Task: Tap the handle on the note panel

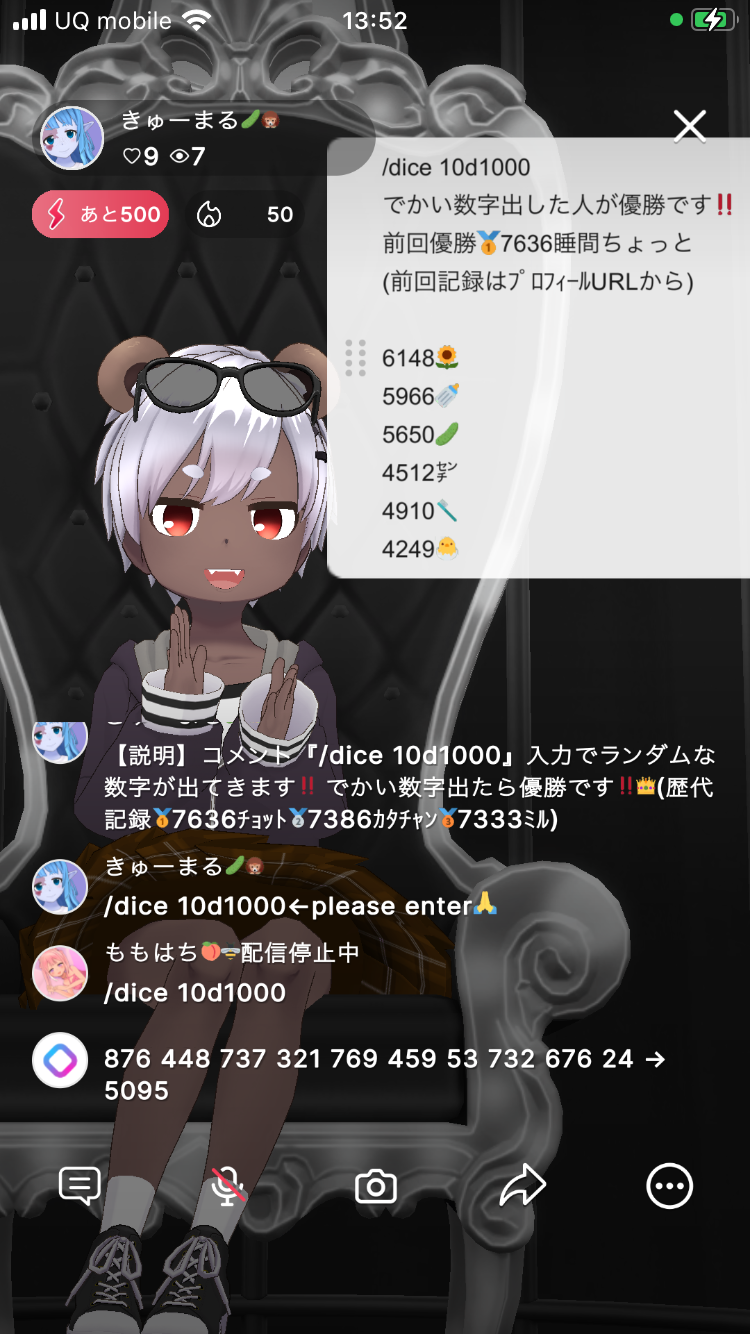Action: coord(355,358)
